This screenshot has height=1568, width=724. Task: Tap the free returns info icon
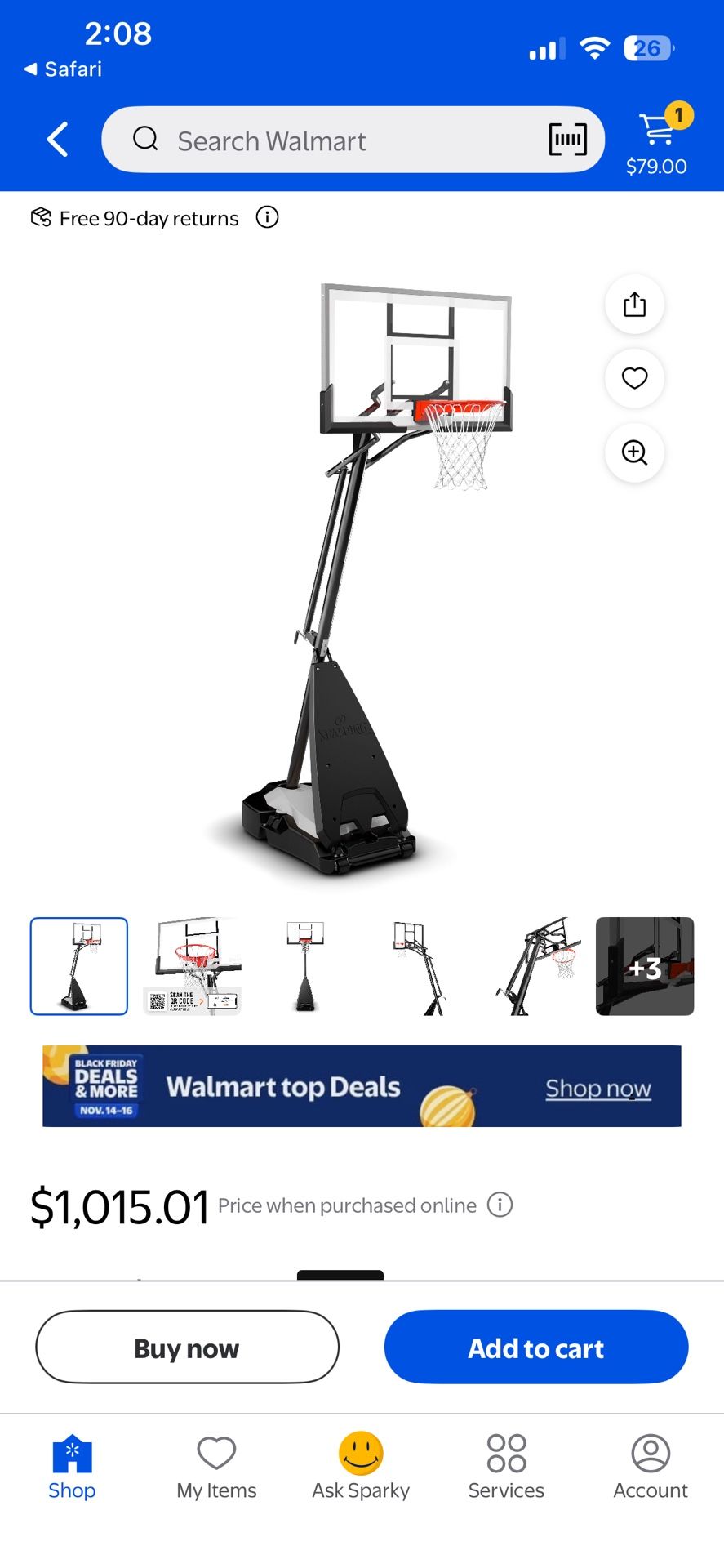(x=266, y=217)
